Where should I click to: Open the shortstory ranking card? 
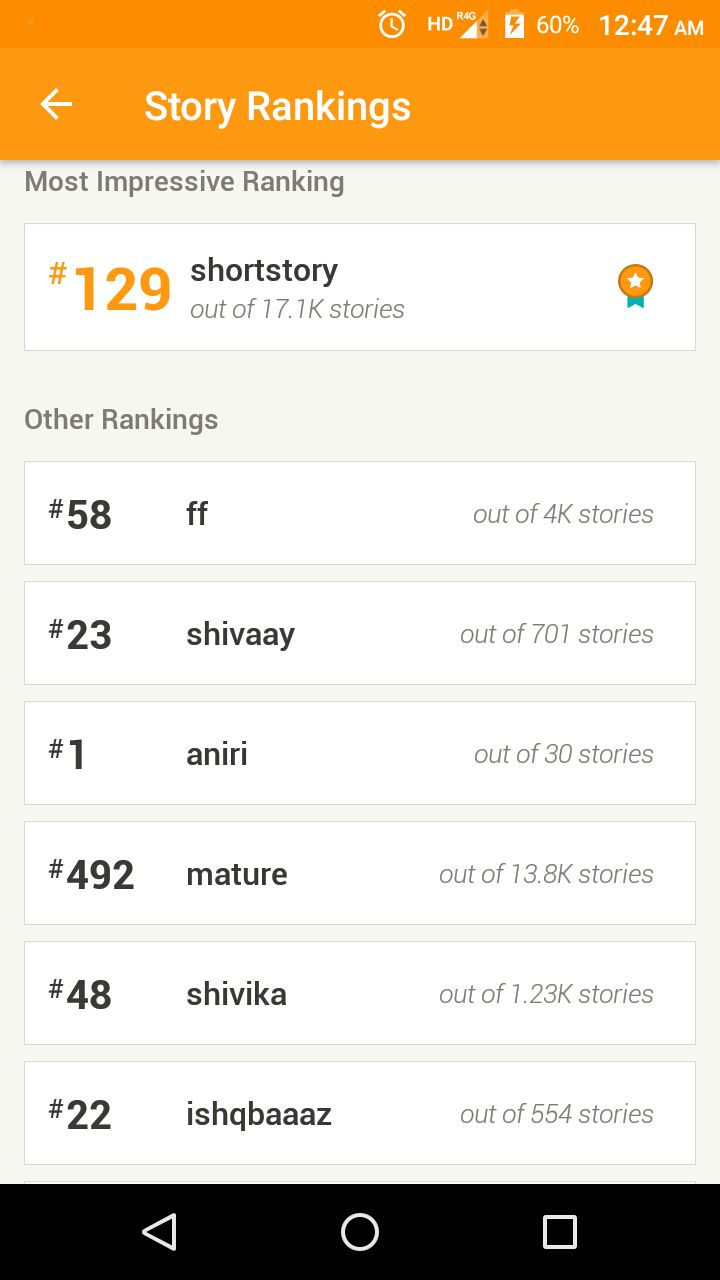(360, 287)
